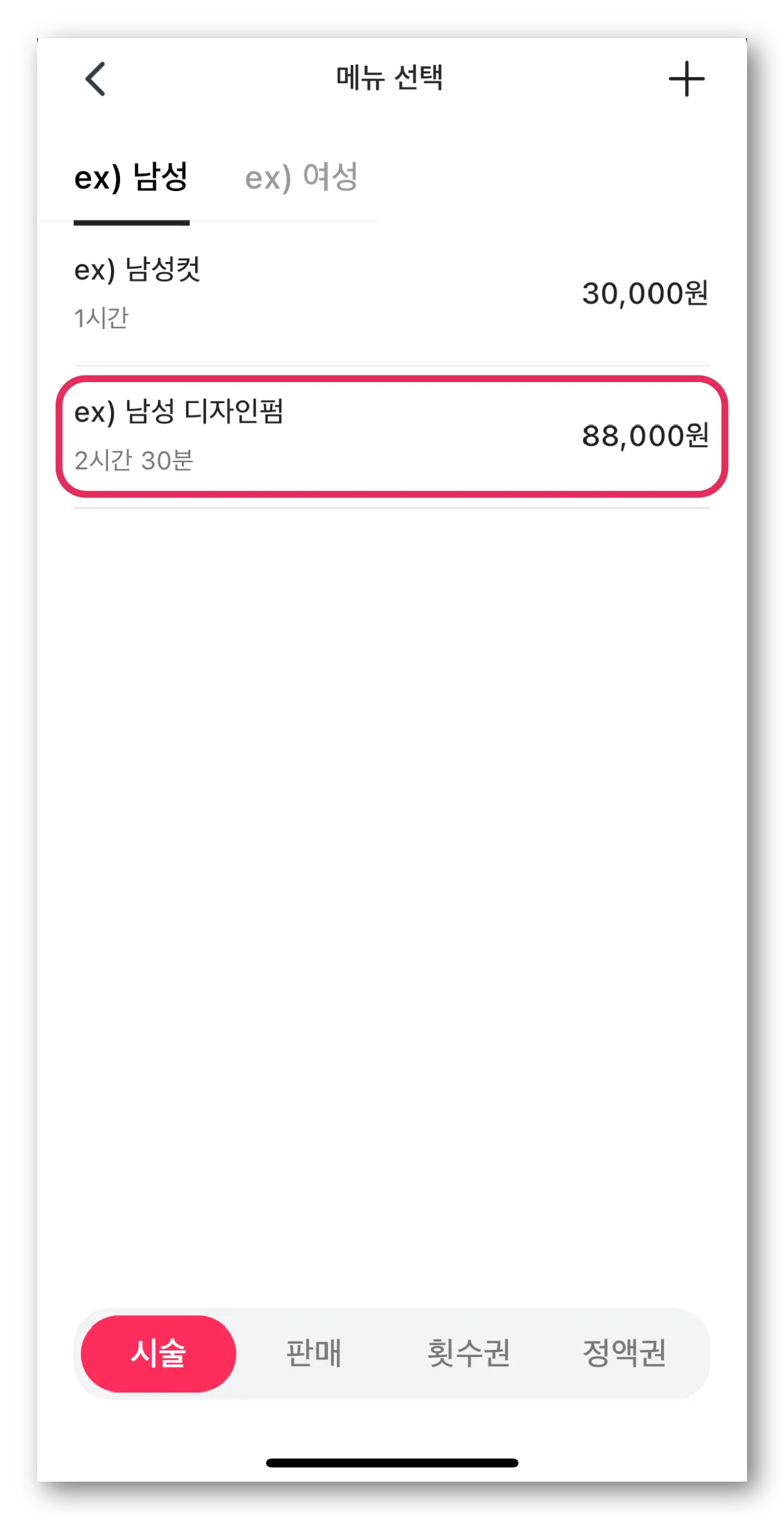Open the 횟수권 segment
Screen dimensions: 784x1520
[x=469, y=1353]
